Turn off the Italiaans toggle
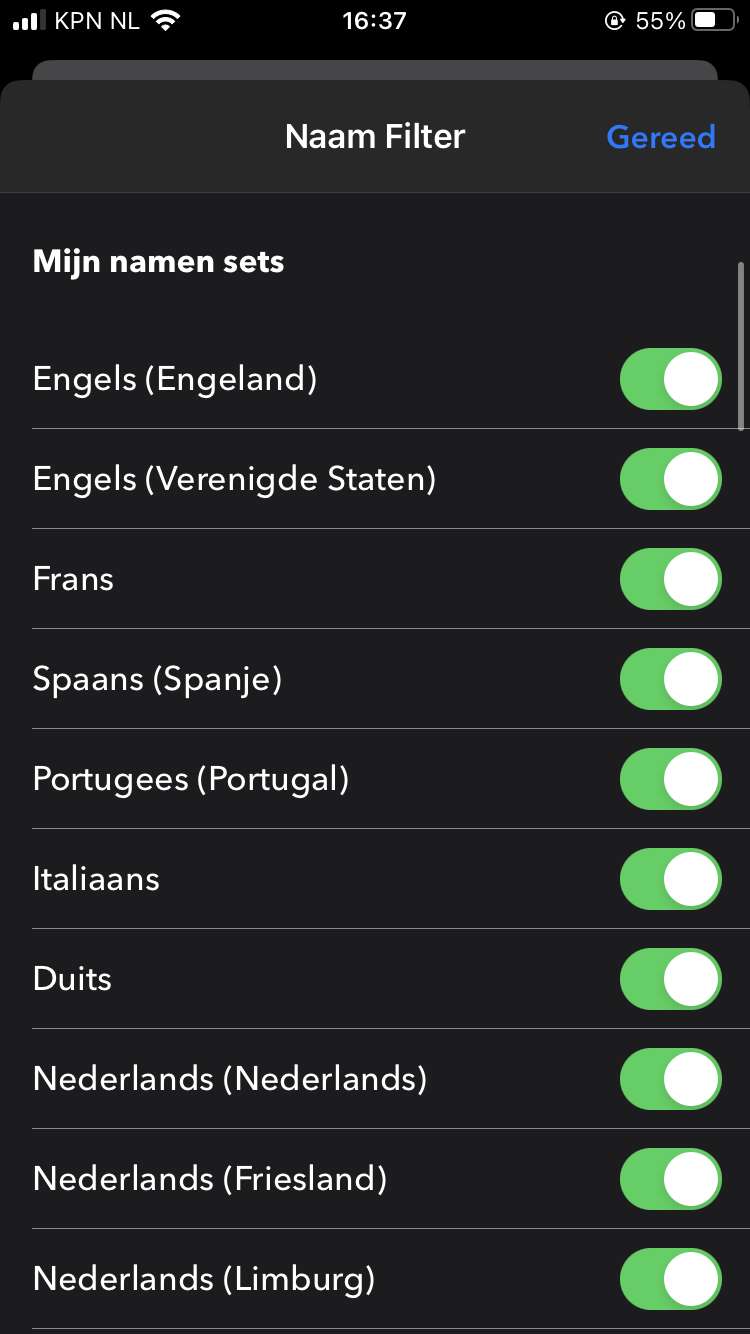The image size is (750, 1334). 670,879
